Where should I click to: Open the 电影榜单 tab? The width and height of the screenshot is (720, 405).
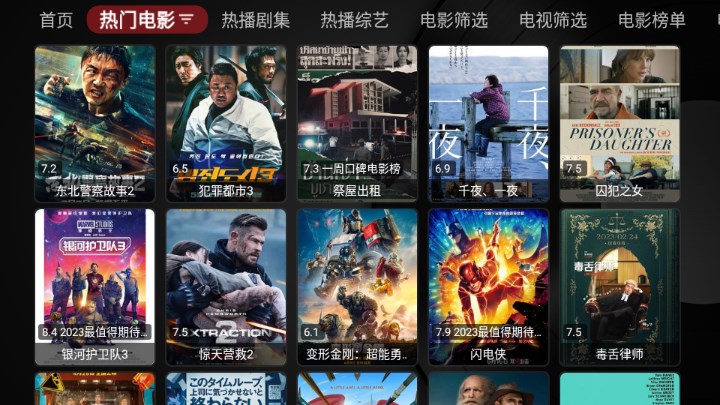click(x=651, y=20)
